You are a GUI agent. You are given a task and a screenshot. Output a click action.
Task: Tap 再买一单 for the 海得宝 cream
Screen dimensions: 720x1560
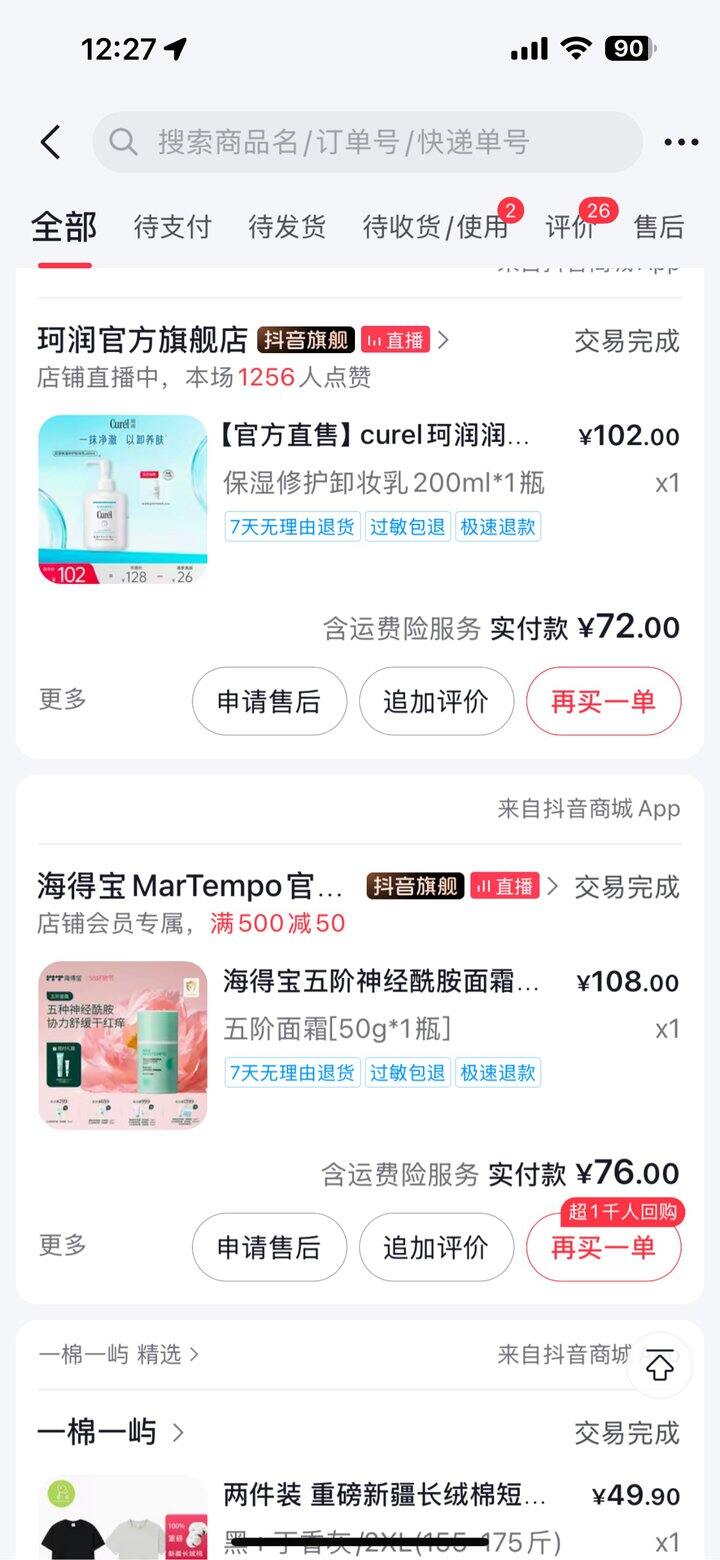tap(603, 1249)
